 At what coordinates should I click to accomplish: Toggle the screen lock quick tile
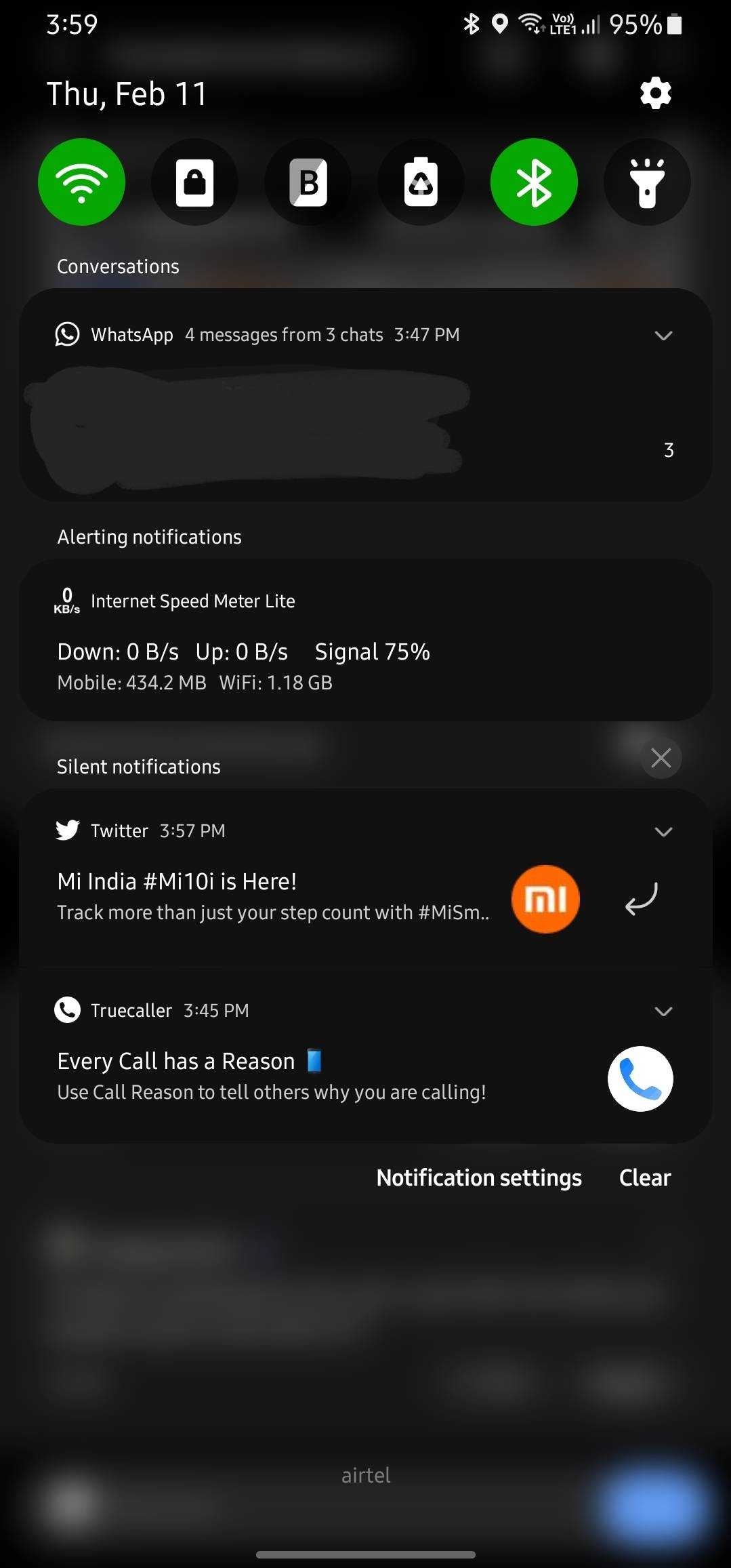click(x=195, y=182)
